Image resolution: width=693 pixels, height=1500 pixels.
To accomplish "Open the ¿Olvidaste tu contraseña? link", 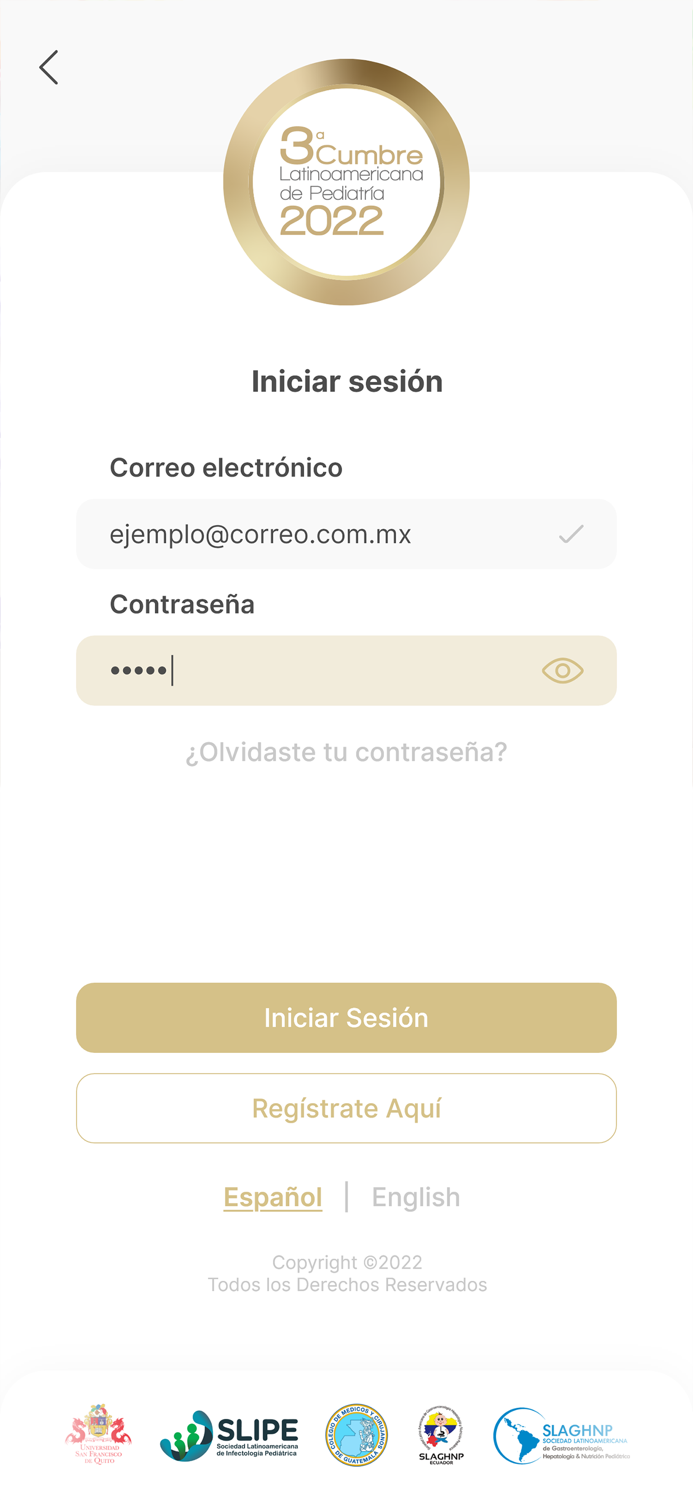I will tap(346, 752).
